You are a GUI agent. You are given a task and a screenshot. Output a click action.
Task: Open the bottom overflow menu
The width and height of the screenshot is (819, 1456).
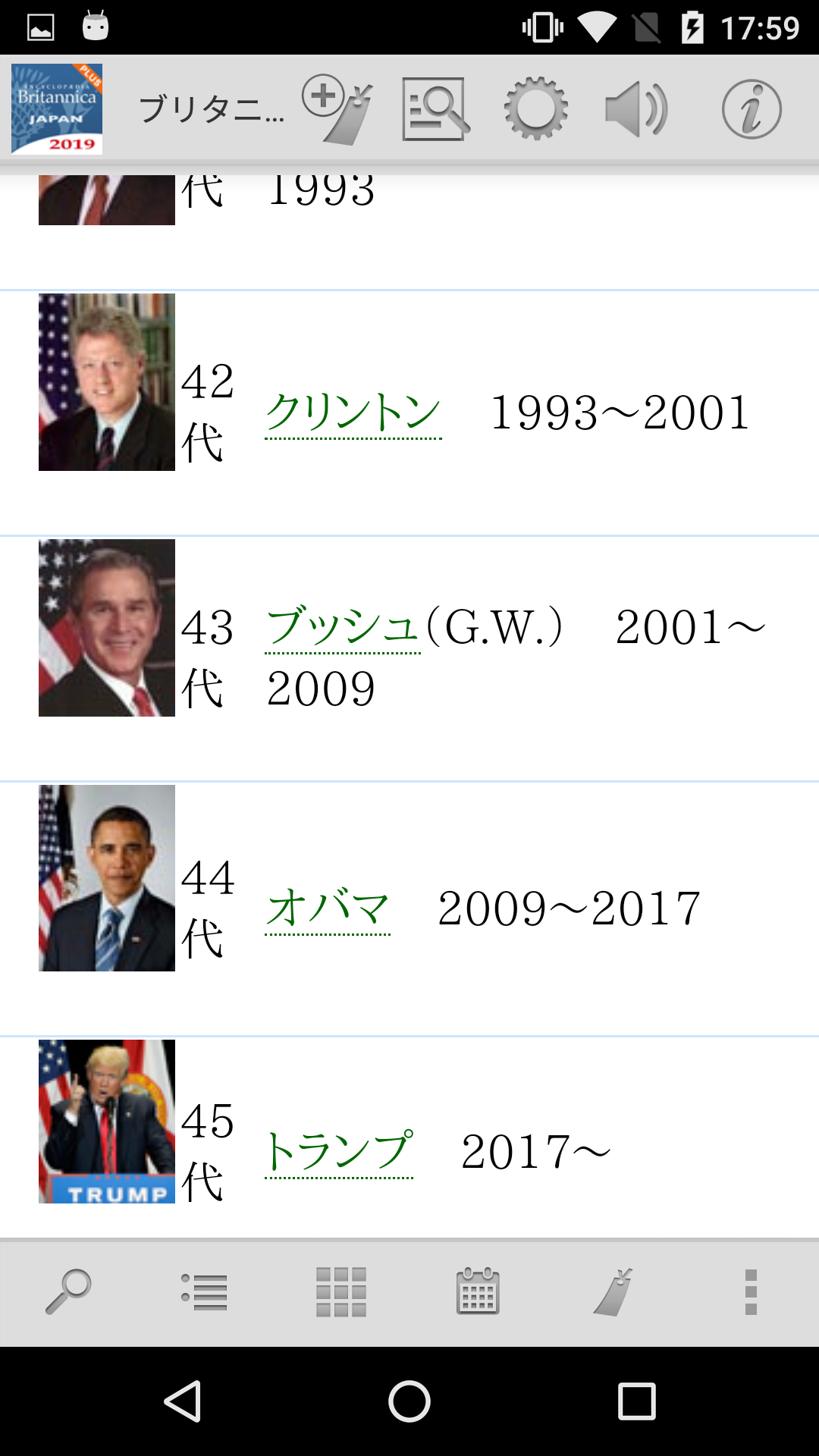point(751,1291)
